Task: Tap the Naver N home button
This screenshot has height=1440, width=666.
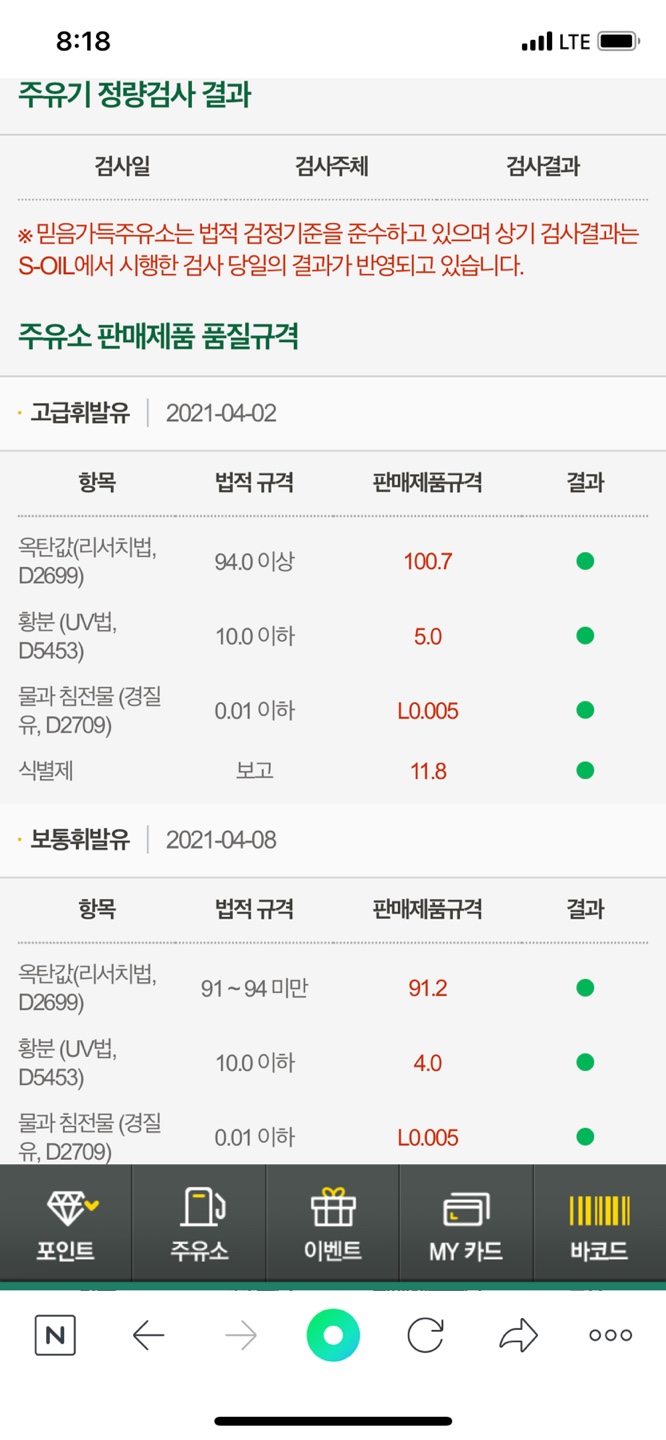Action: click(x=55, y=1335)
